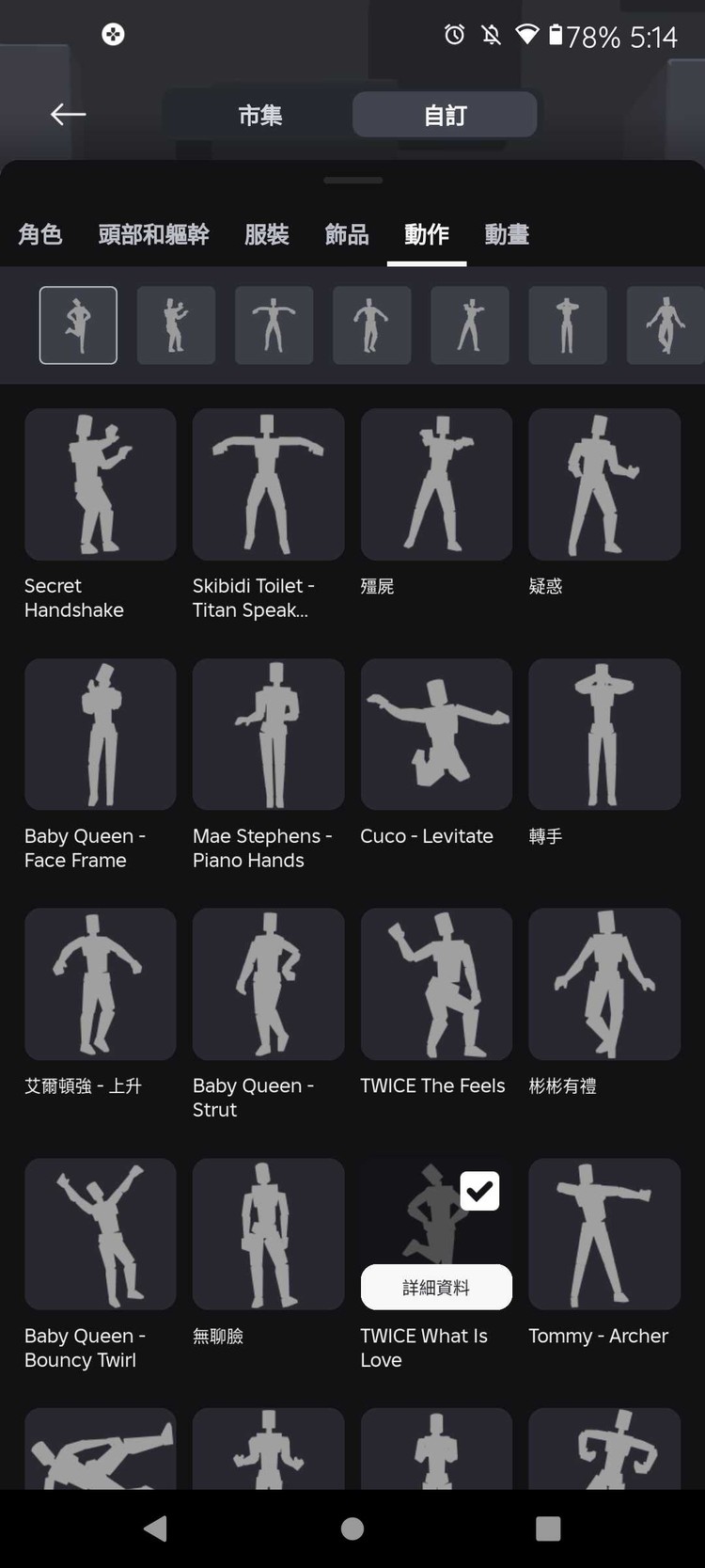This screenshot has width=705, height=1568.
Task: Choose Mae Stephens - Piano Hands emote
Action: [268, 734]
